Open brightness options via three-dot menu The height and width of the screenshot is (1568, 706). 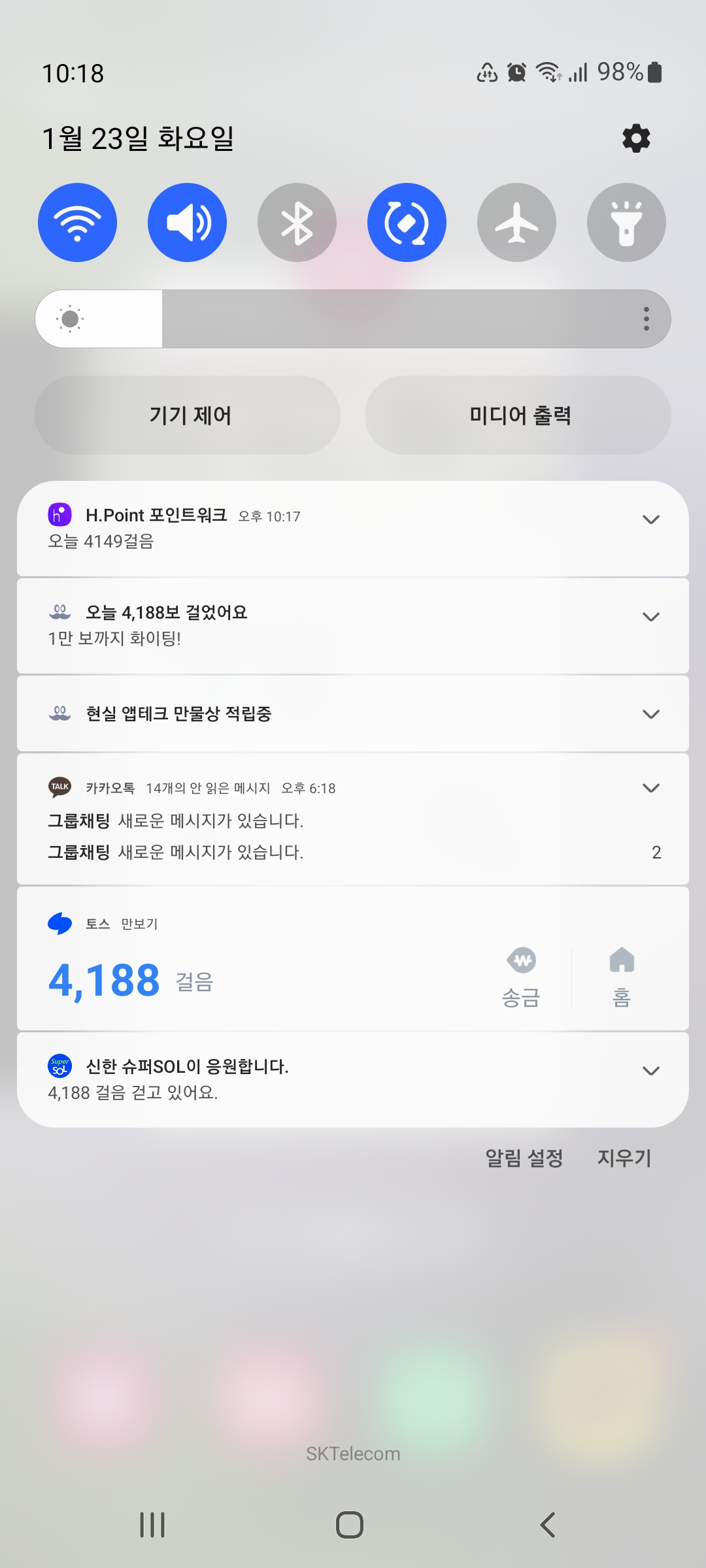646,319
